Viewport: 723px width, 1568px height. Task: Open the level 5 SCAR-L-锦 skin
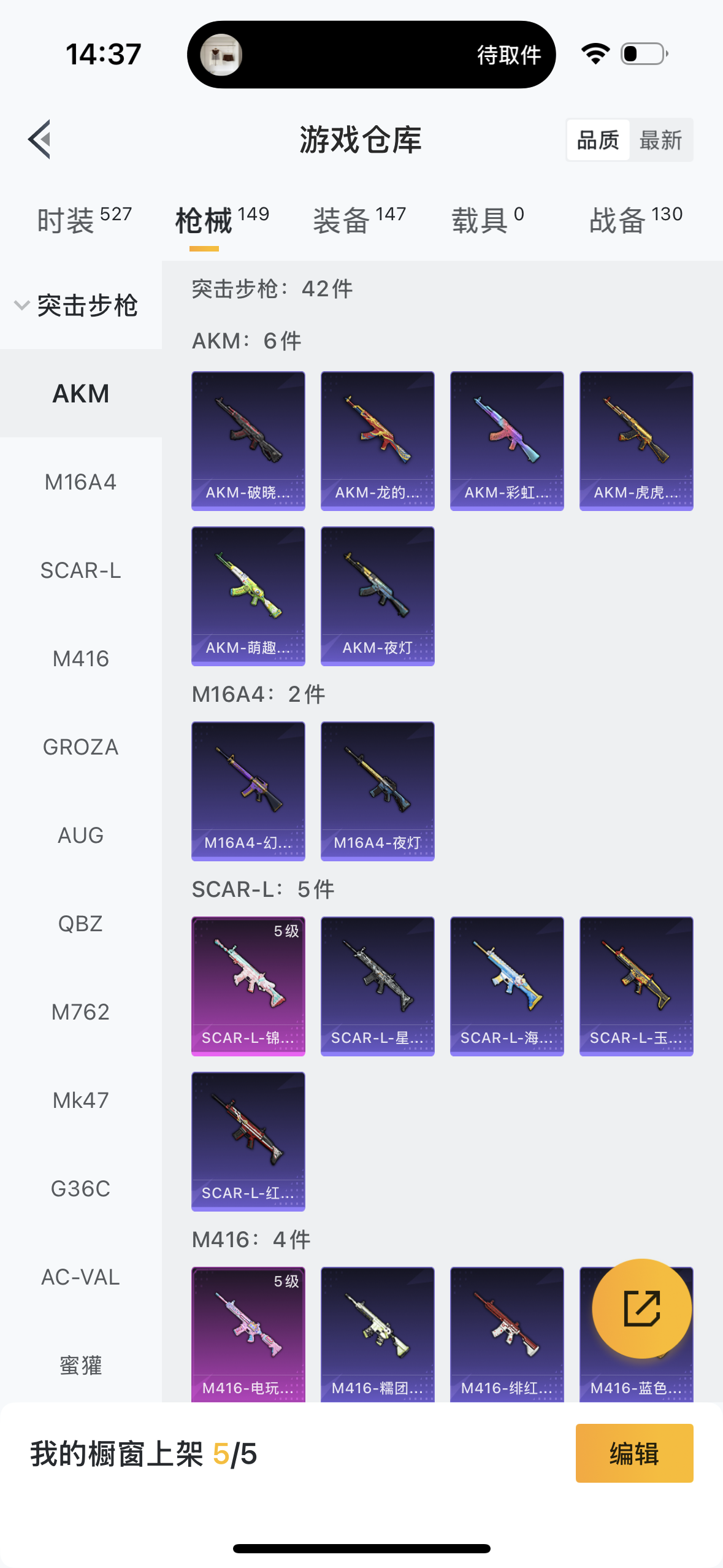248,986
